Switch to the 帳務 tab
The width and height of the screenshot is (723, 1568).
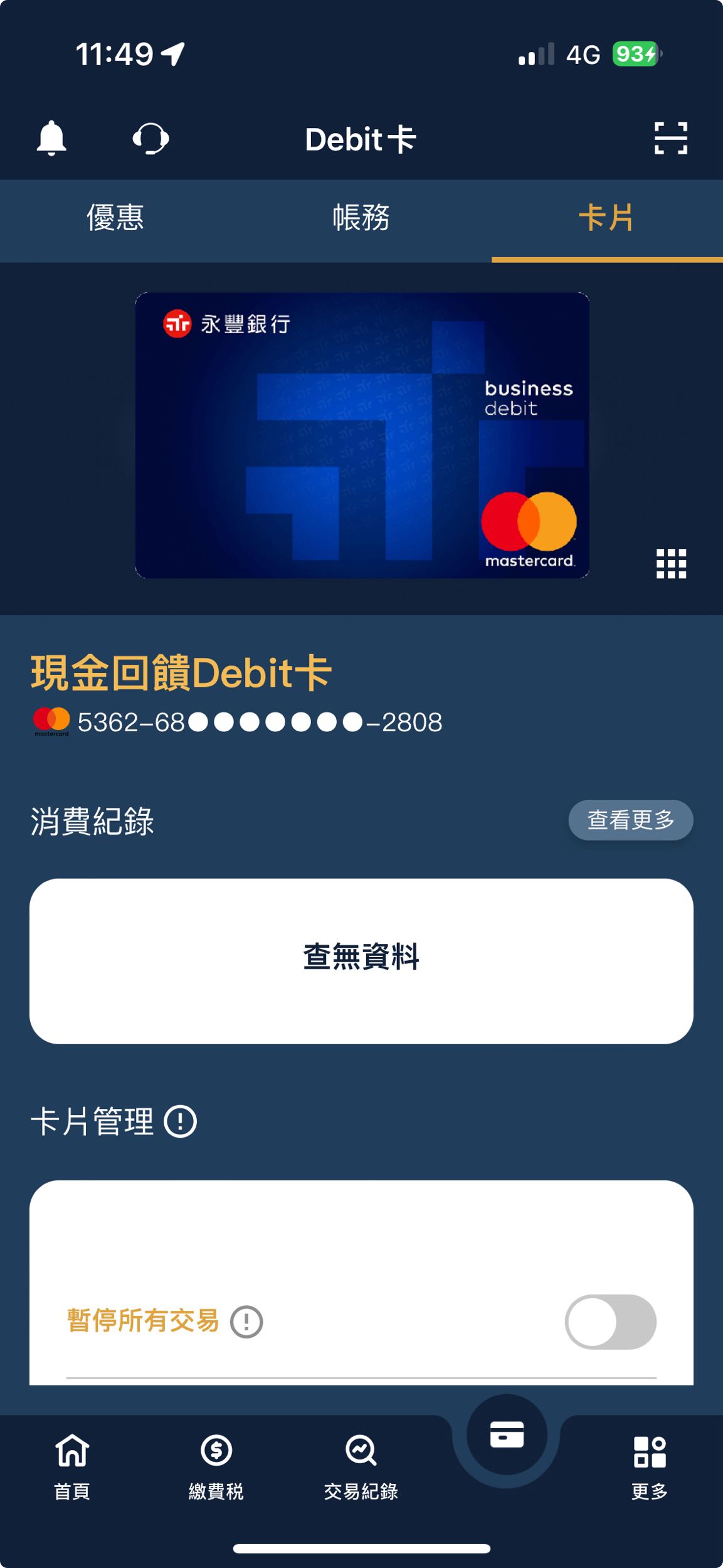360,220
